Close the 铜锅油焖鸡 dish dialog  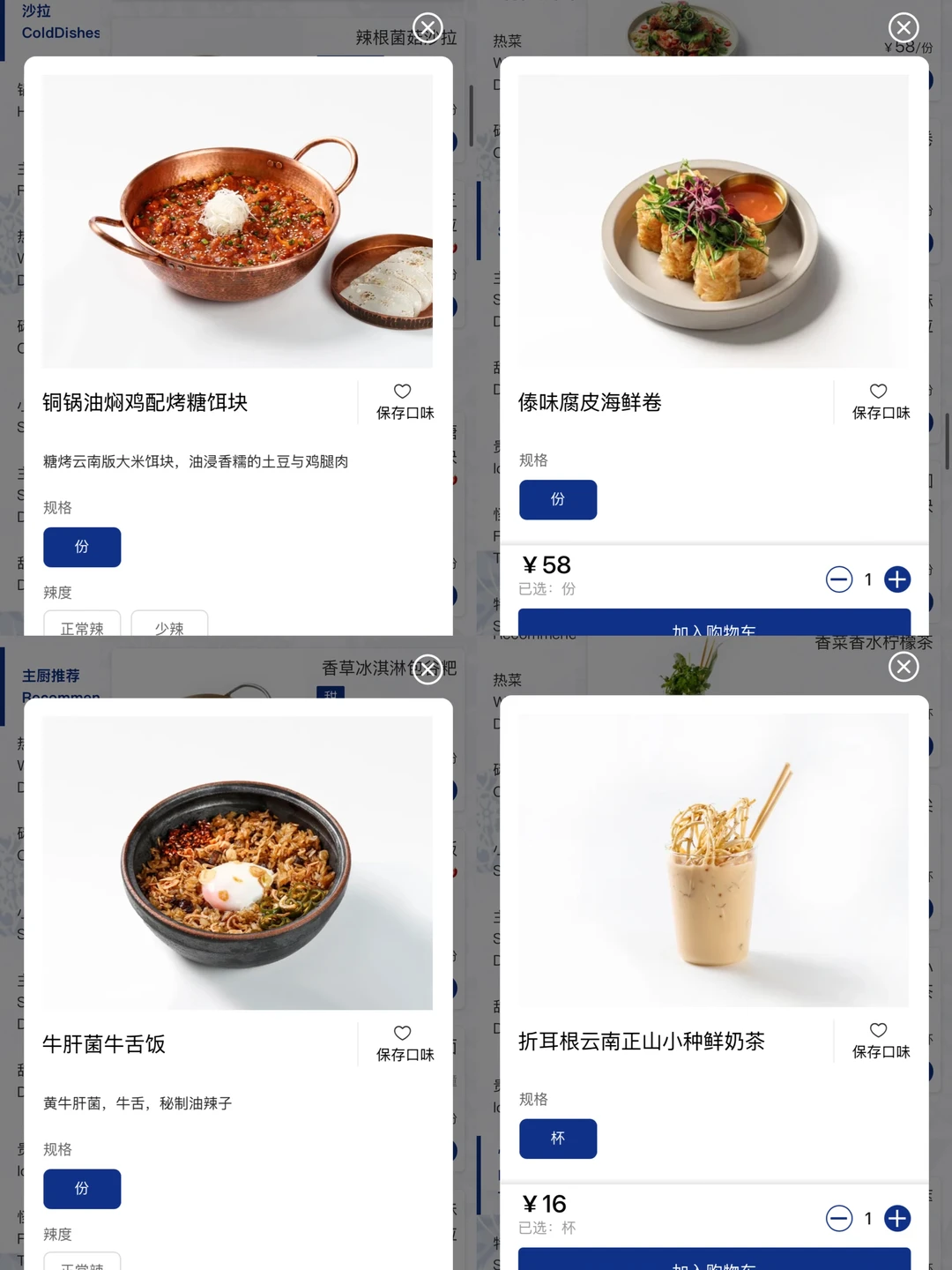[x=428, y=27]
